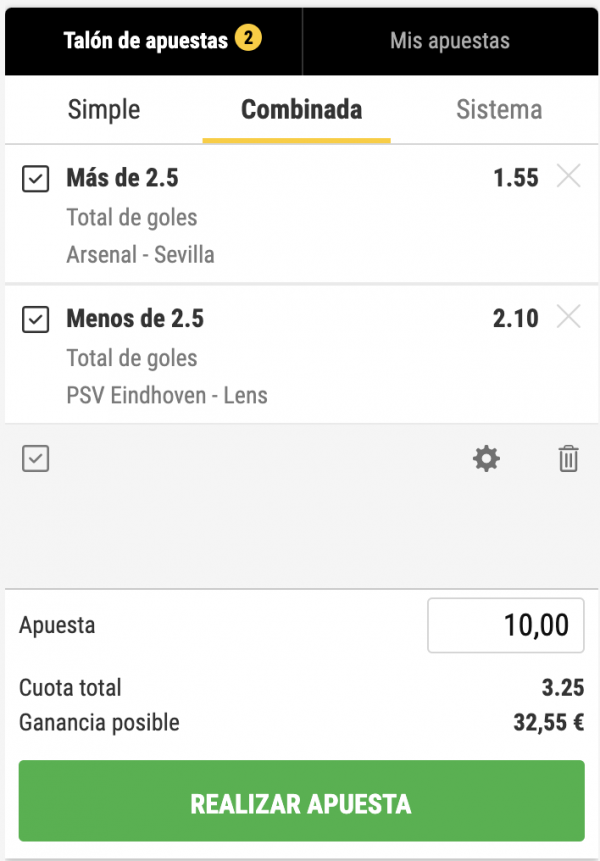Open the Talón de apuestas tab
The width and height of the screenshot is (600, 861).
[x=152, y=41]
